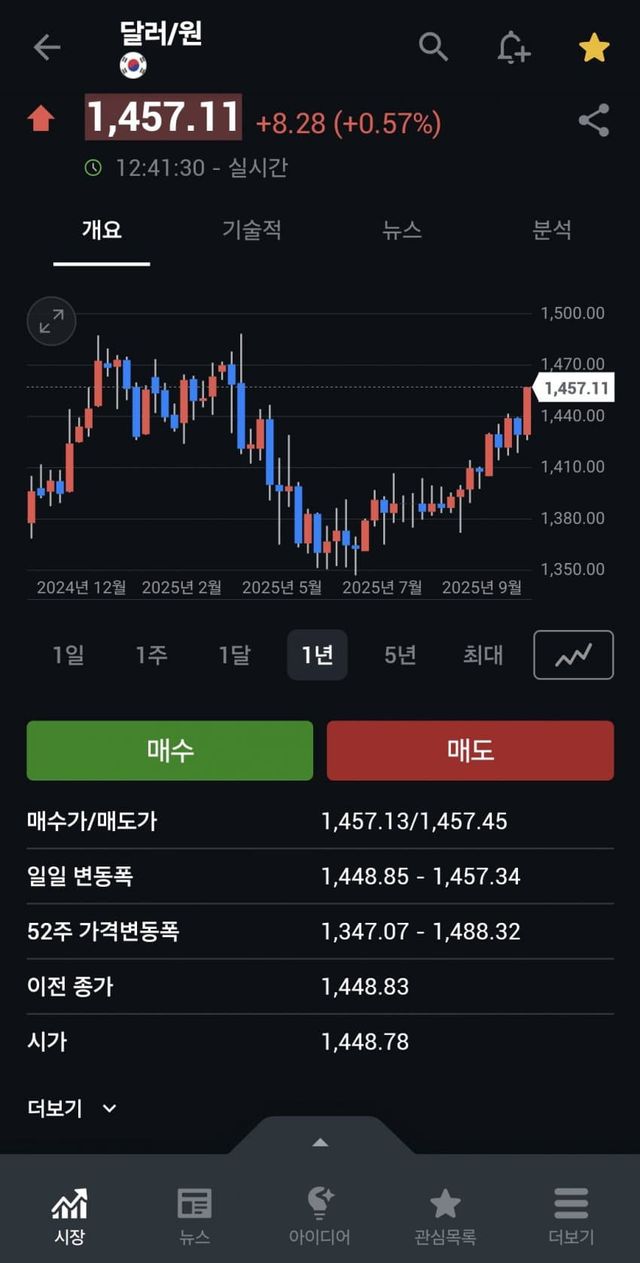Select the 5년 chart range
Viewport: 640px width, 1263px height.
pos(400,655)
